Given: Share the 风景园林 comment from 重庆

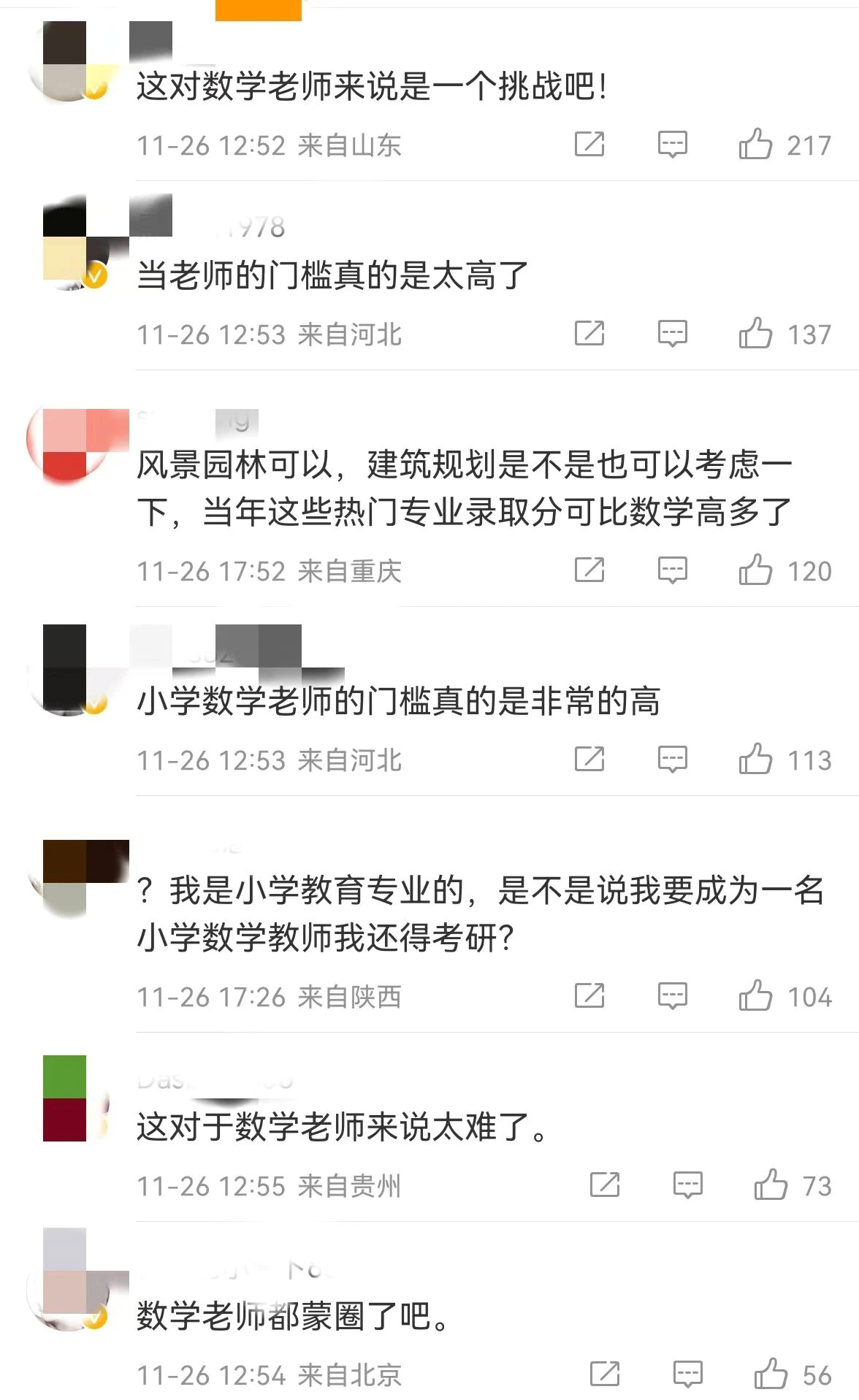Looking at the screenshot, I should click(x=589, y=570).
